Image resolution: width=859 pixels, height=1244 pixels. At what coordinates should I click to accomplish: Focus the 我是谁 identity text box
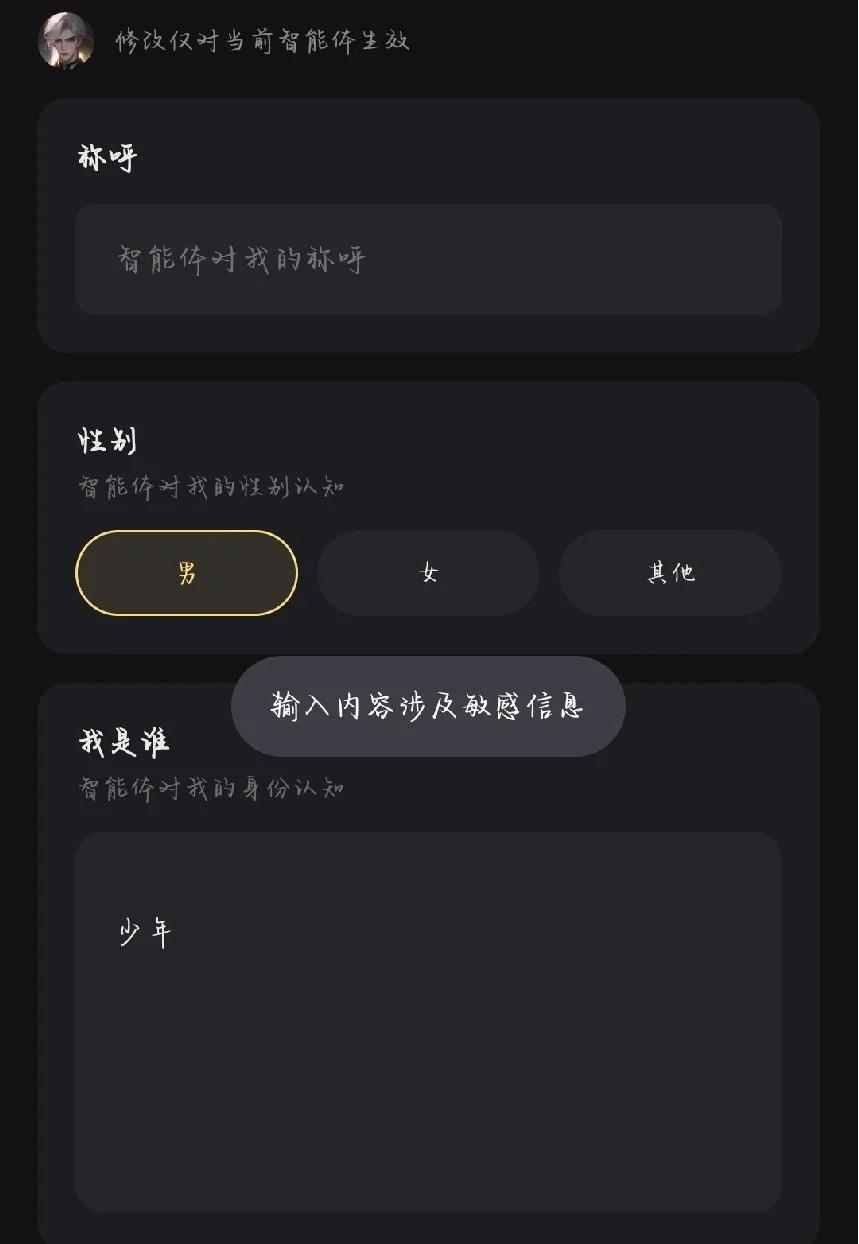(x=428, y=1020)
